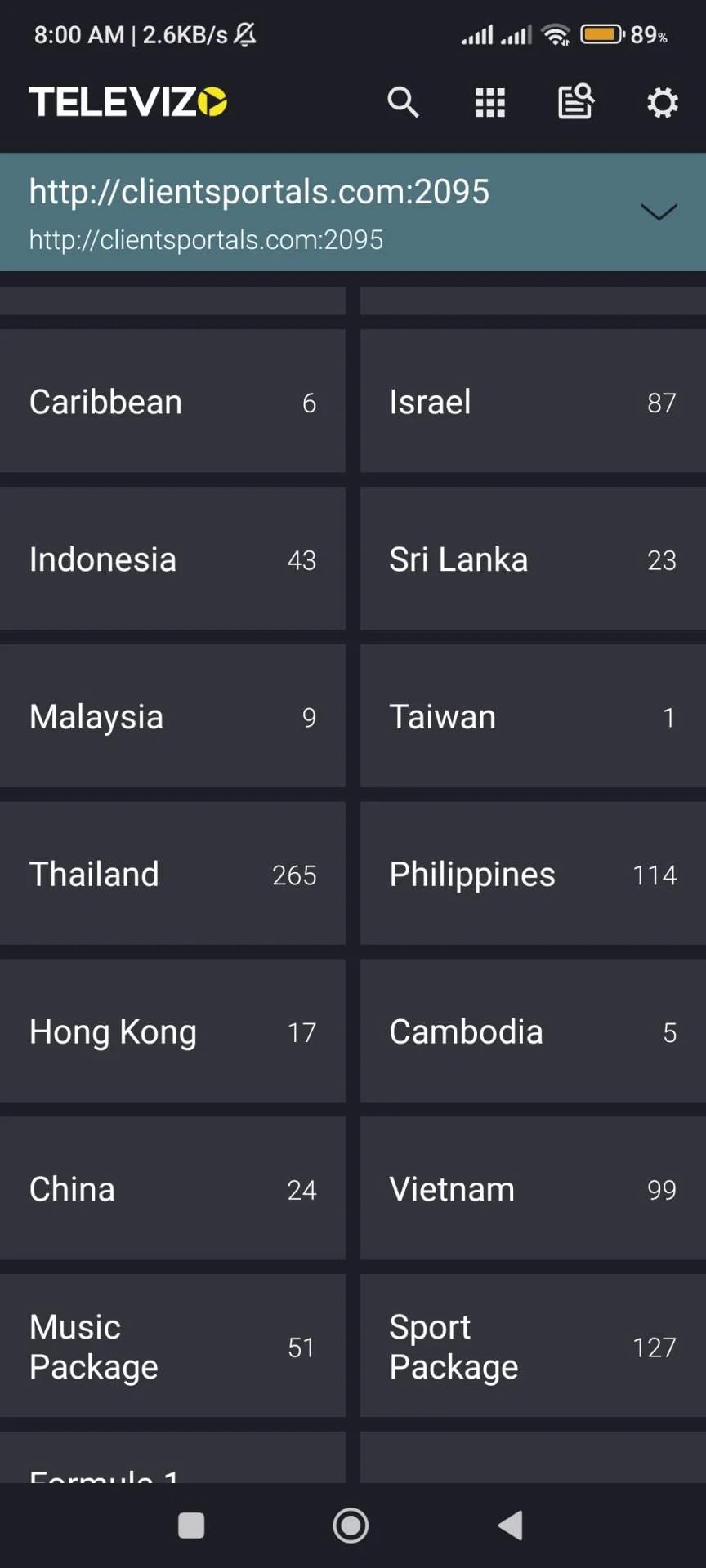Select the Sri Lanka category
Screen dimensions: 706x1568
click(533, 559)
